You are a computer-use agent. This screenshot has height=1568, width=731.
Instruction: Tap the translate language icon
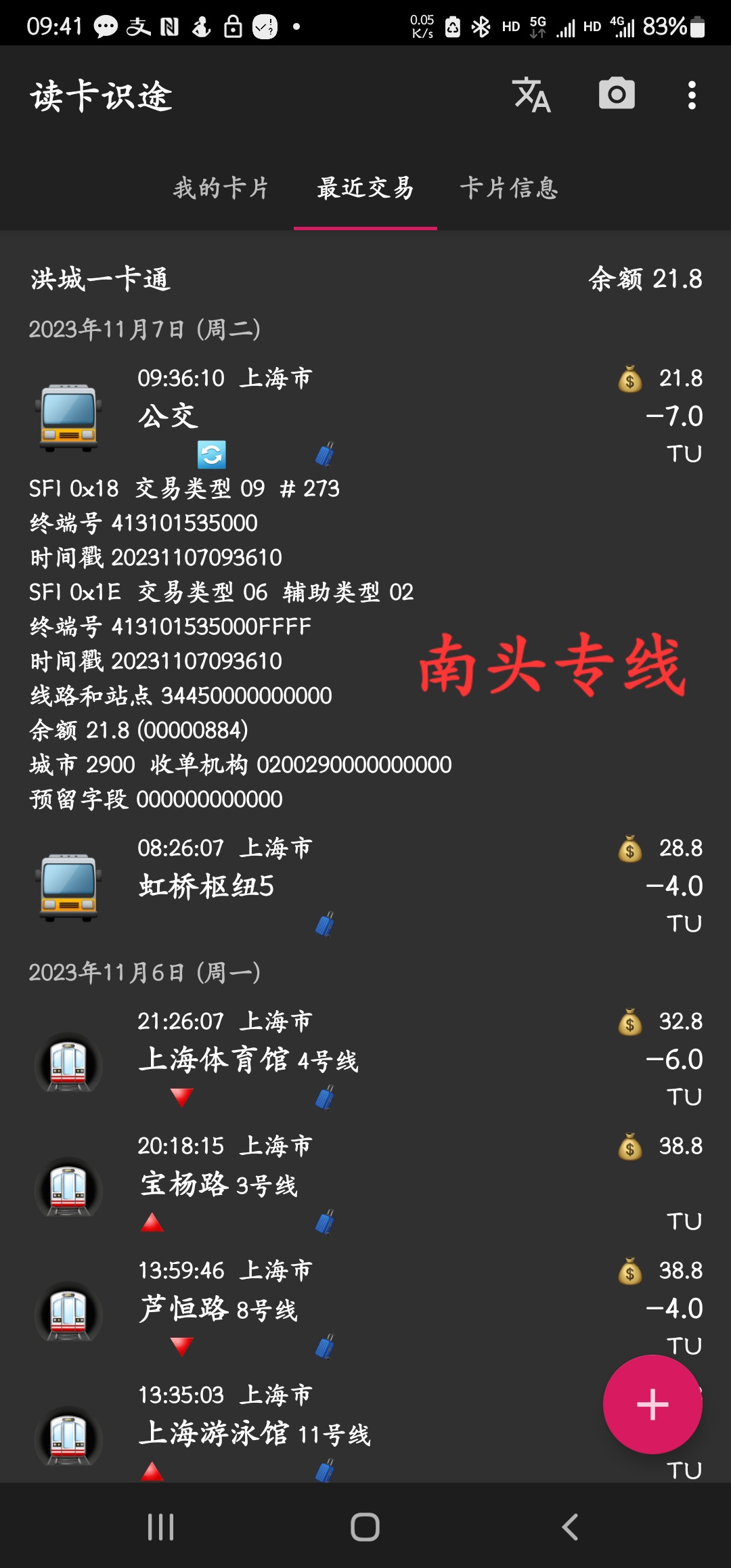tap(532, 95)
